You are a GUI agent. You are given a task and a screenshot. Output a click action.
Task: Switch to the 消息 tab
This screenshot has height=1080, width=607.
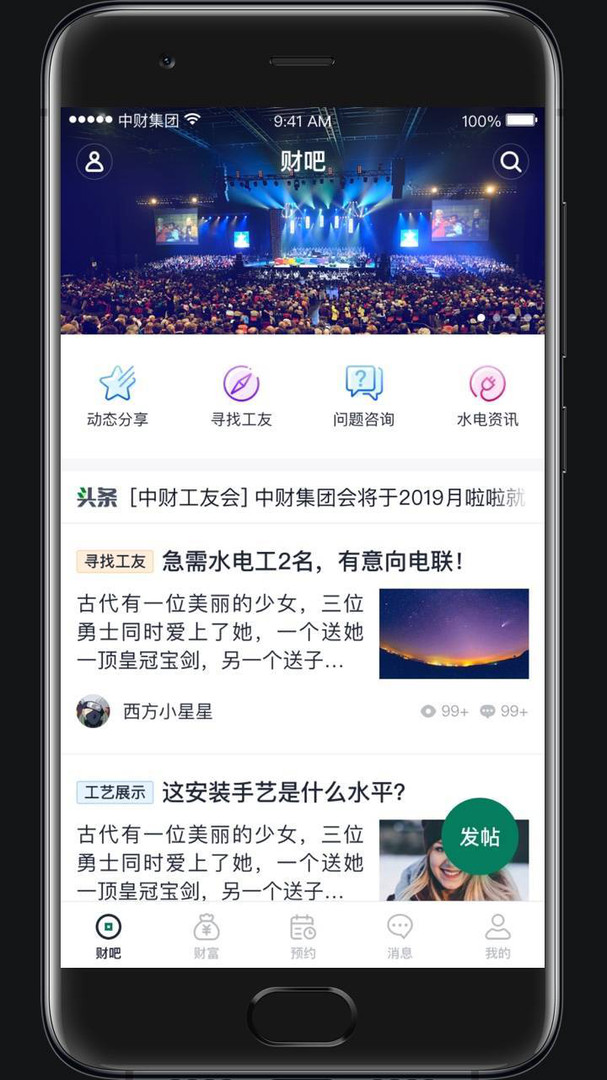(400, 936)
